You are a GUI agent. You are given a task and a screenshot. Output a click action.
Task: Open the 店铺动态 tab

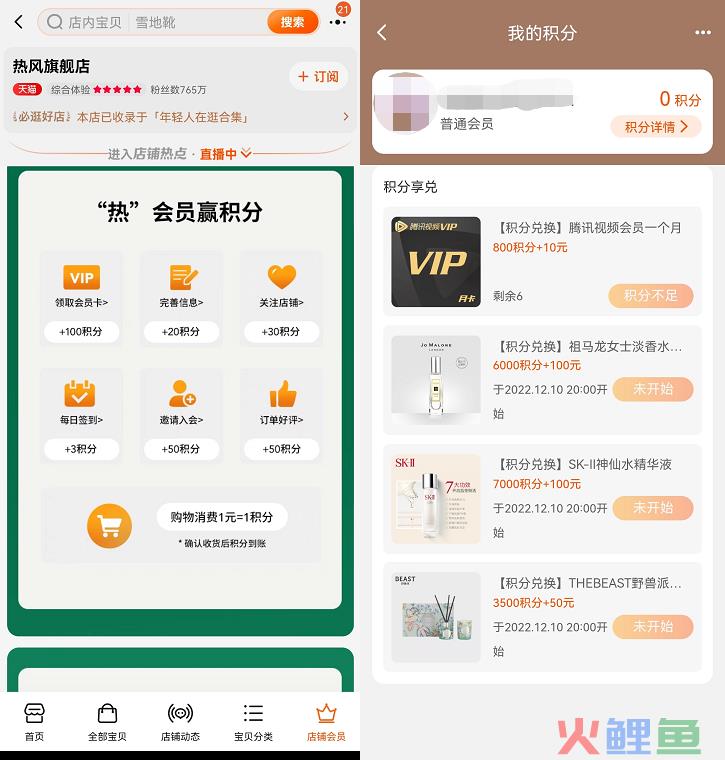(180, 723)
